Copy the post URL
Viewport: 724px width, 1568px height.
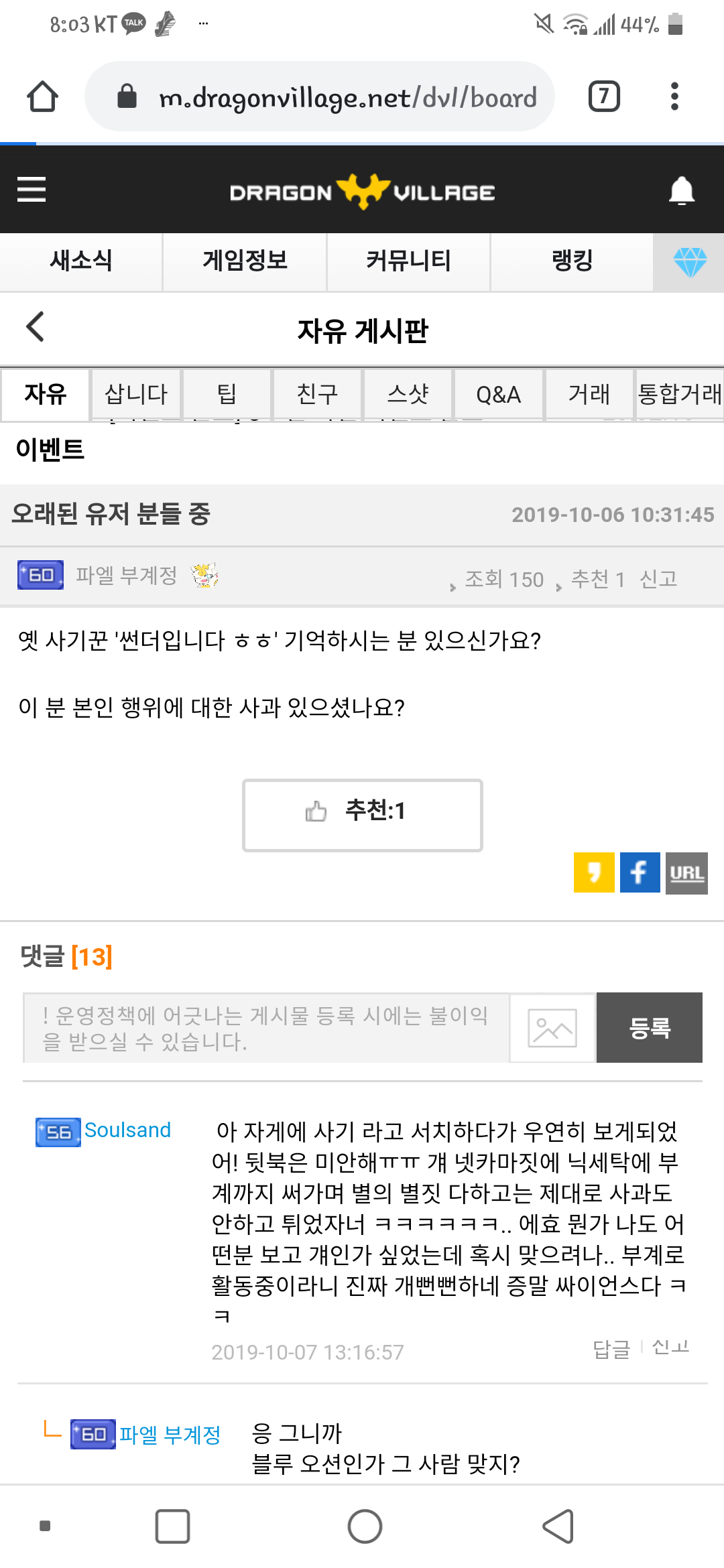point(686,872)
